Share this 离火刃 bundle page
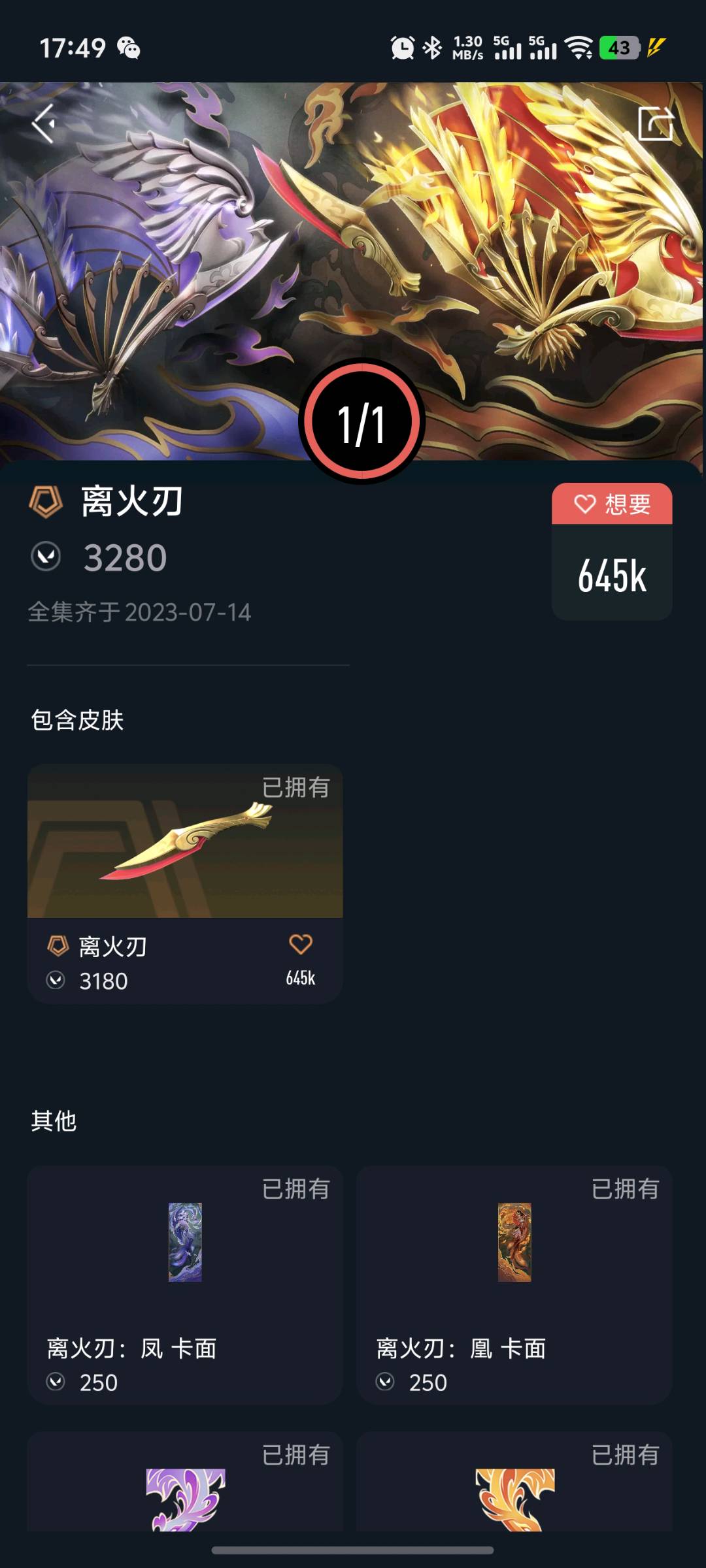 click(655, 123)
